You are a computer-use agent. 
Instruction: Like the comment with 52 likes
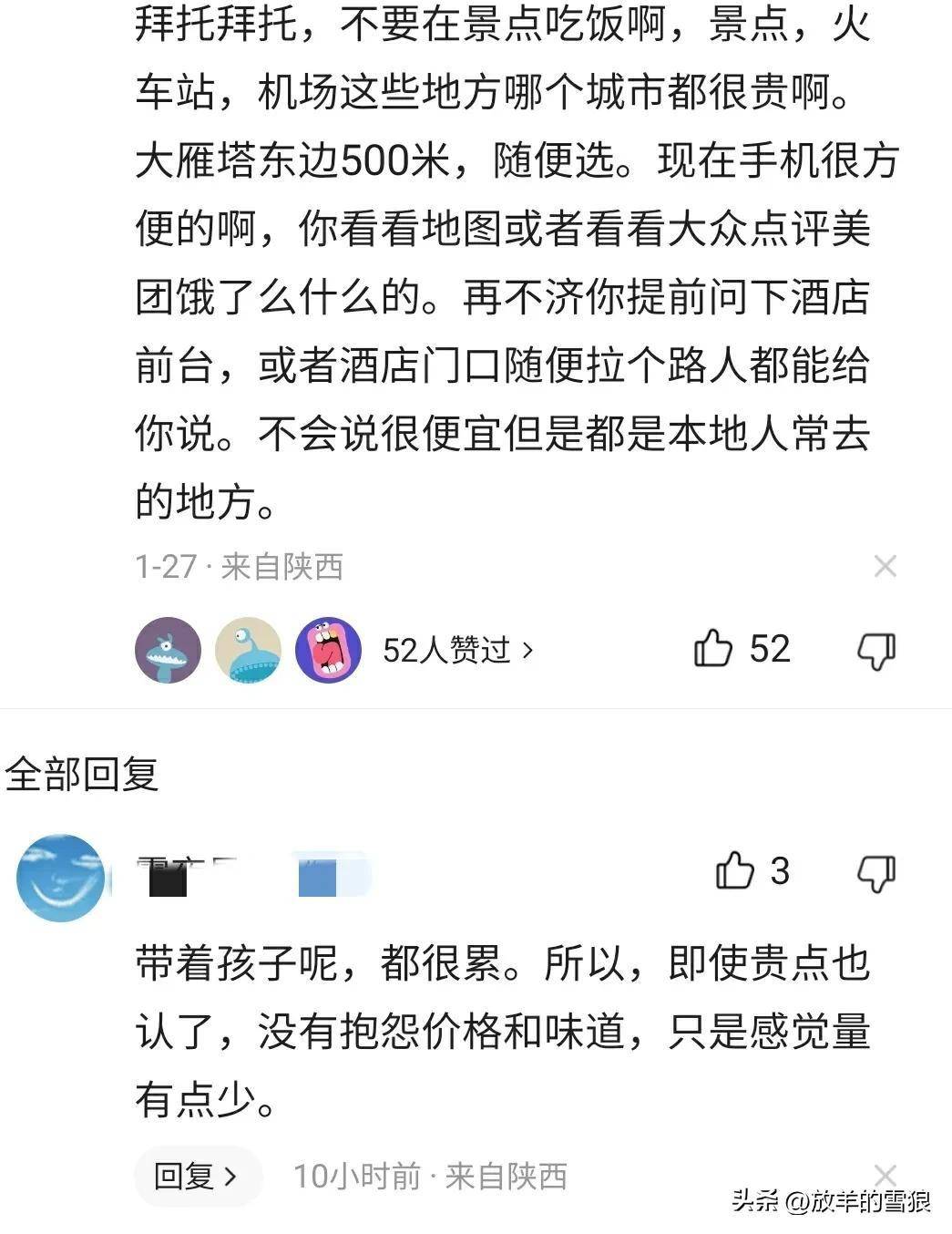click(713, 649)
